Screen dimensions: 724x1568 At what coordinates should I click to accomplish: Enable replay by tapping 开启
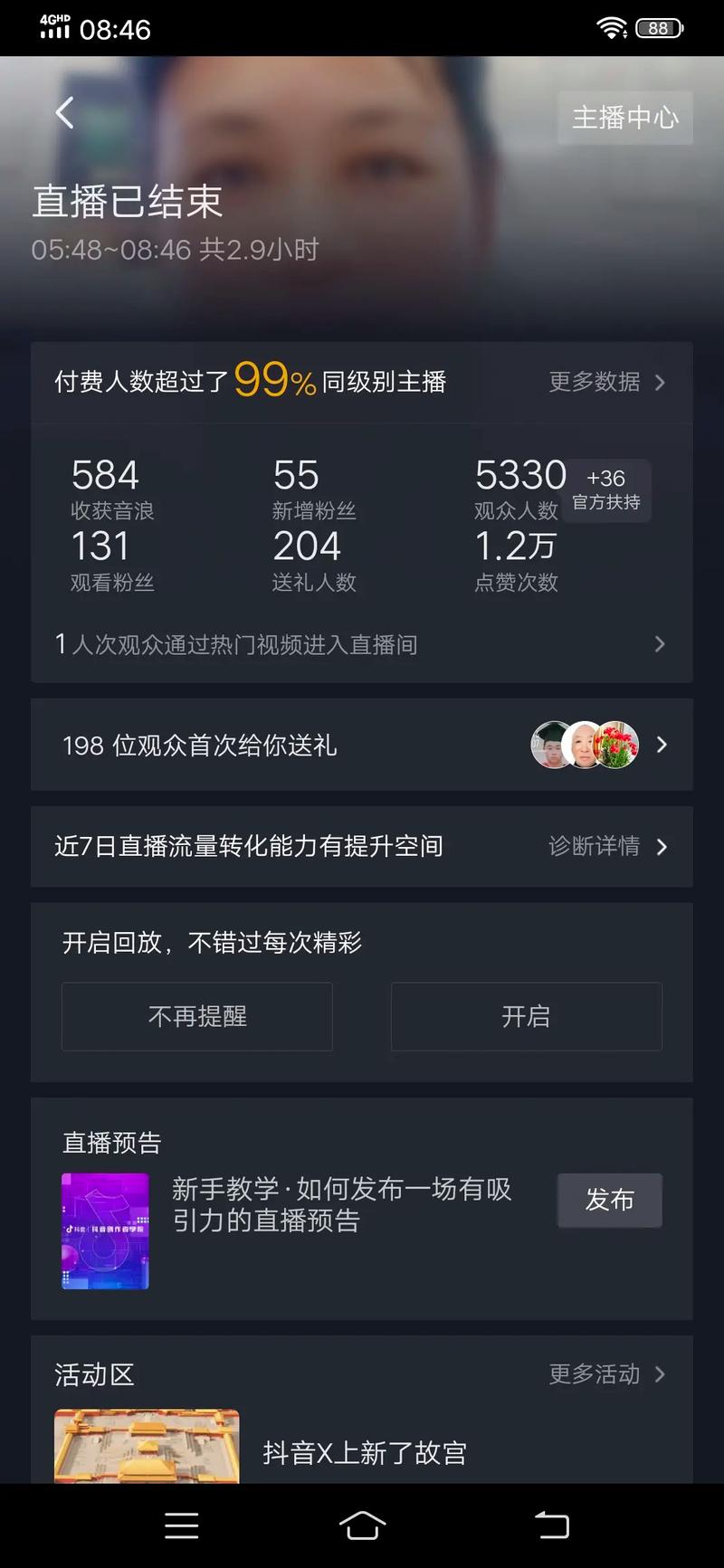pos(526,1016)
